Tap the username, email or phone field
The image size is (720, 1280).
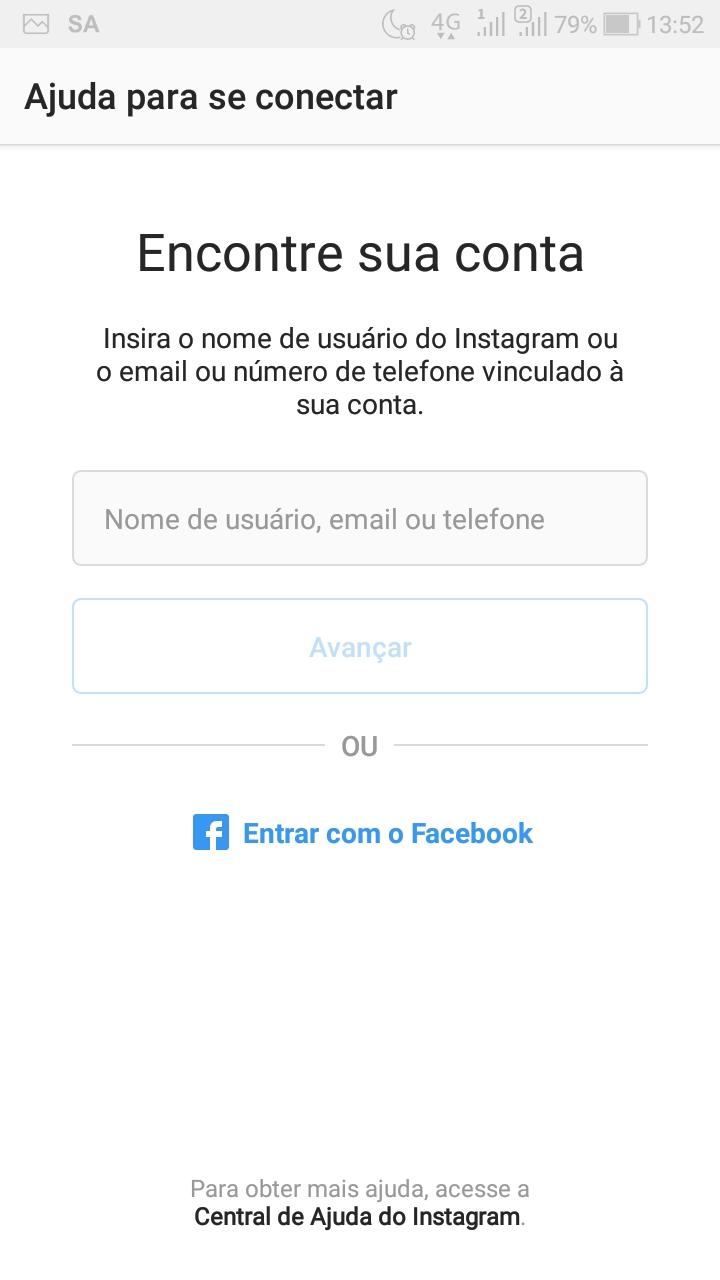[x=360, y=518]
